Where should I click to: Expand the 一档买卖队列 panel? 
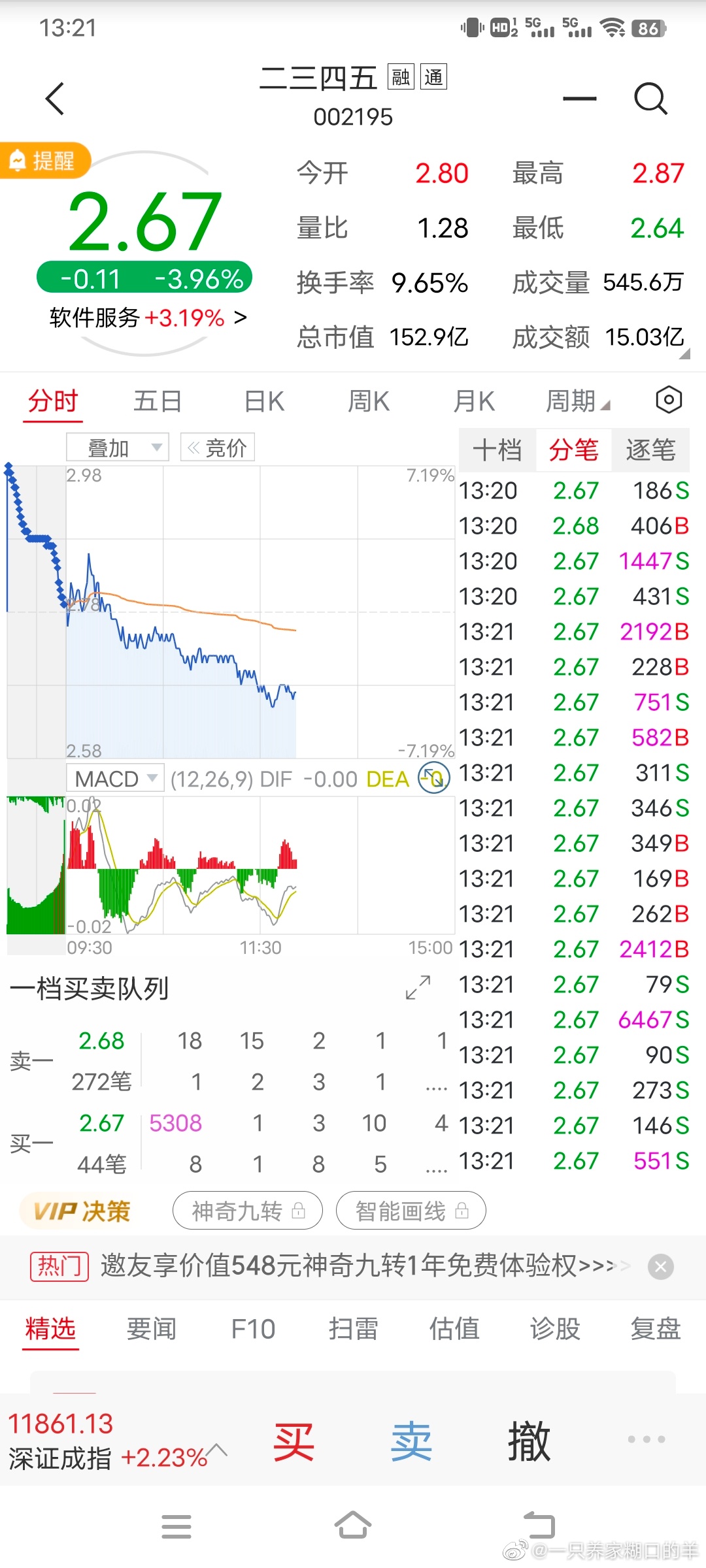(418, 988)
